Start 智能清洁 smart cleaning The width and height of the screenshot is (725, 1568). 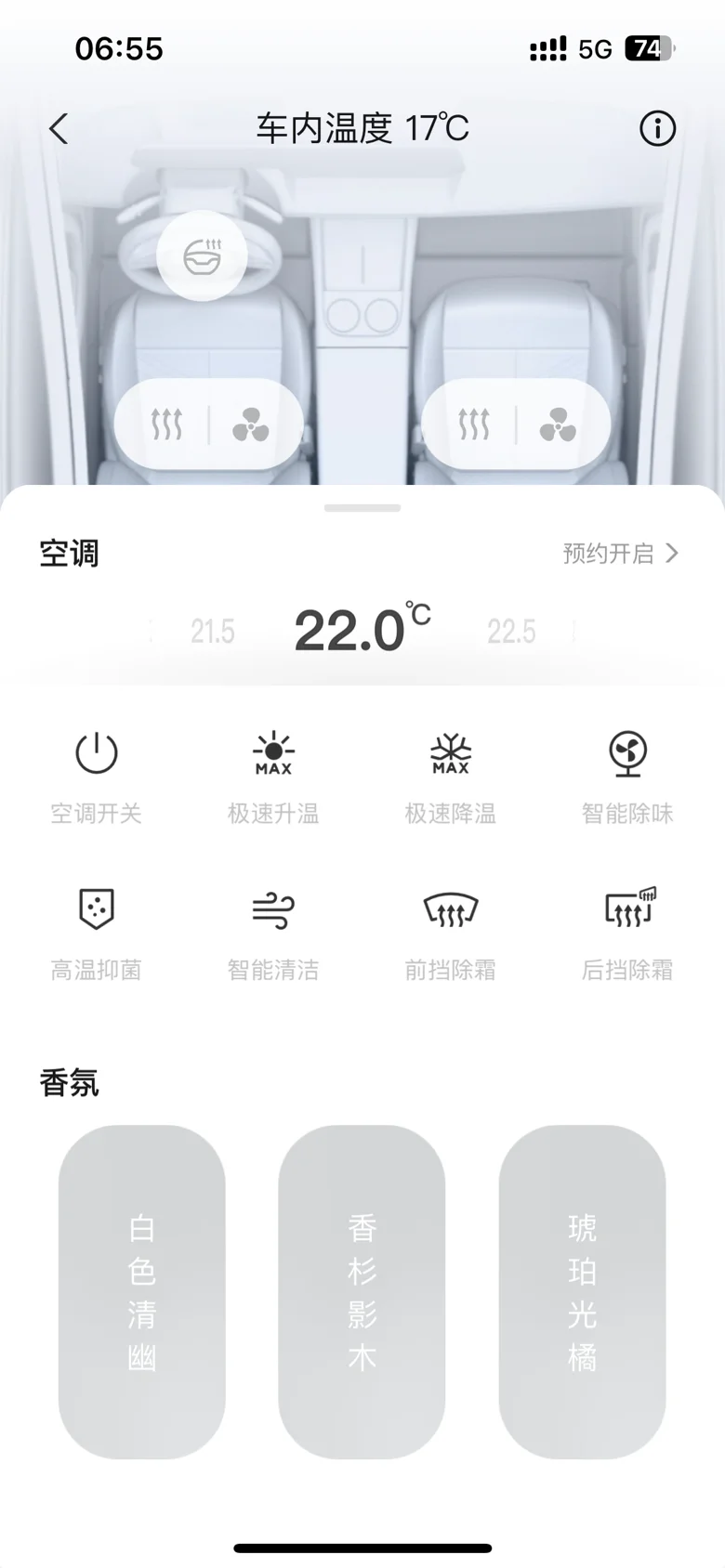point(273,909)
